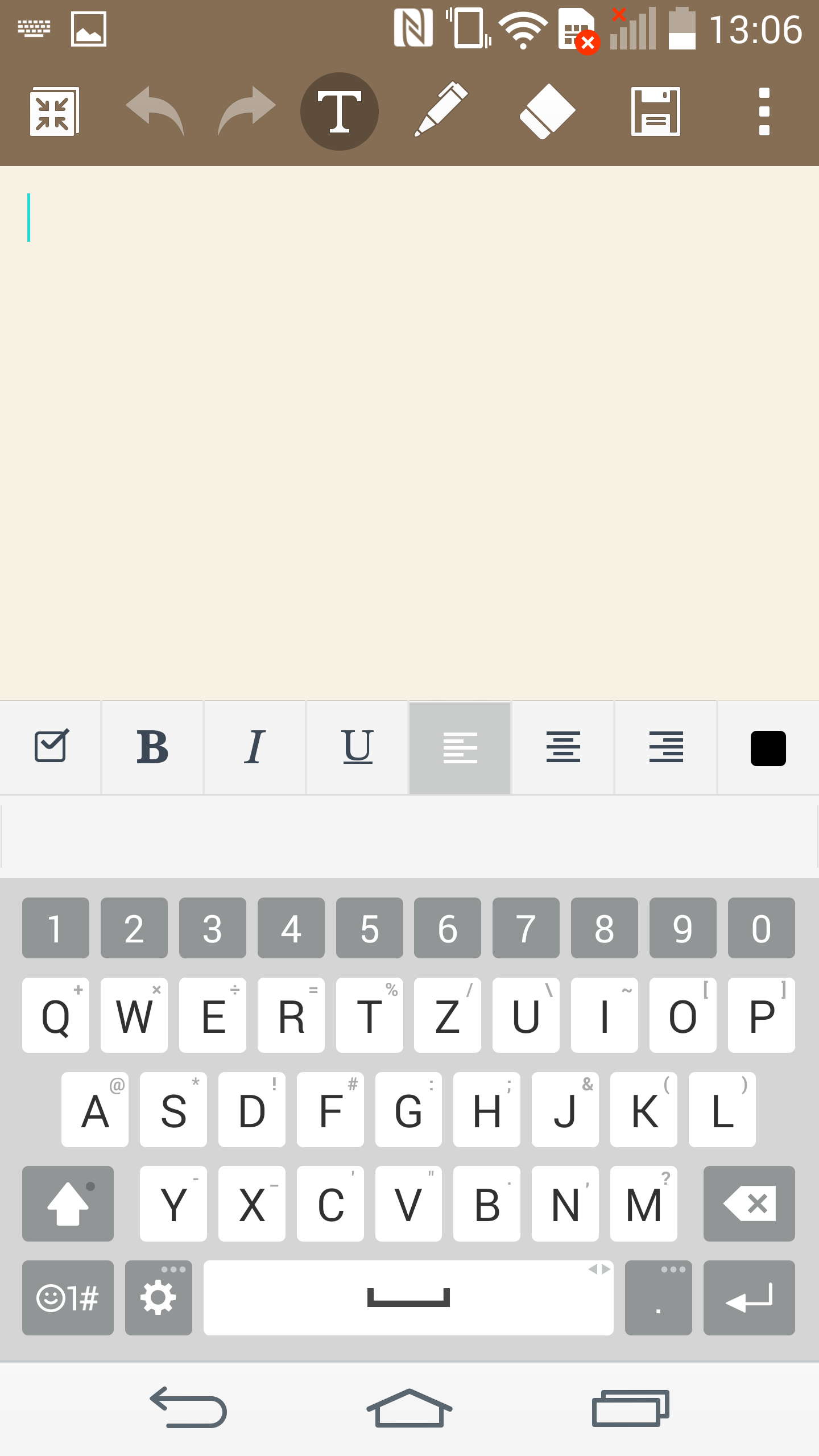Redo the last action
Viewport: 819px width, 1456px height.
point(247,111)
